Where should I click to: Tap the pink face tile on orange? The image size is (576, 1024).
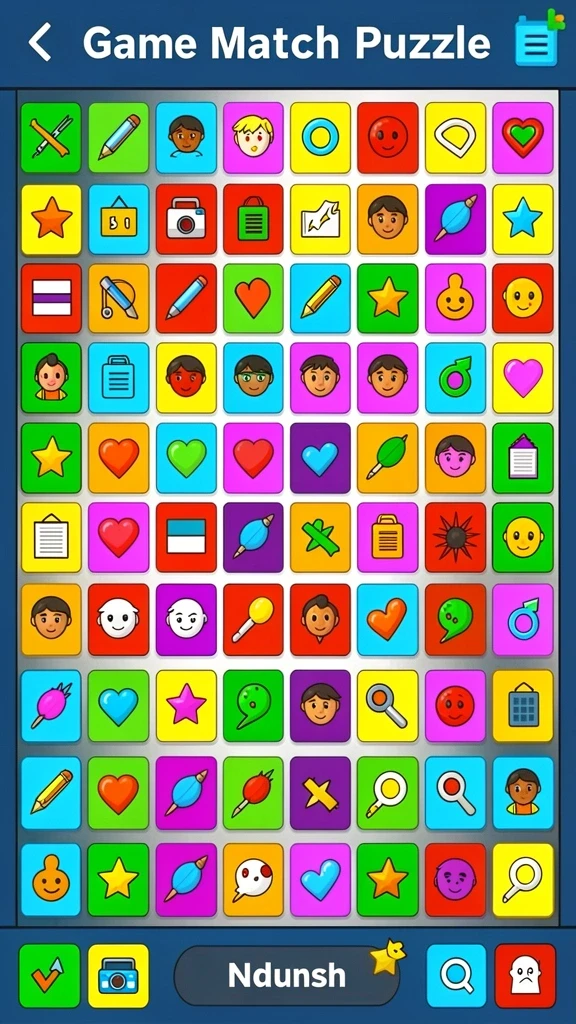point(456,458)
